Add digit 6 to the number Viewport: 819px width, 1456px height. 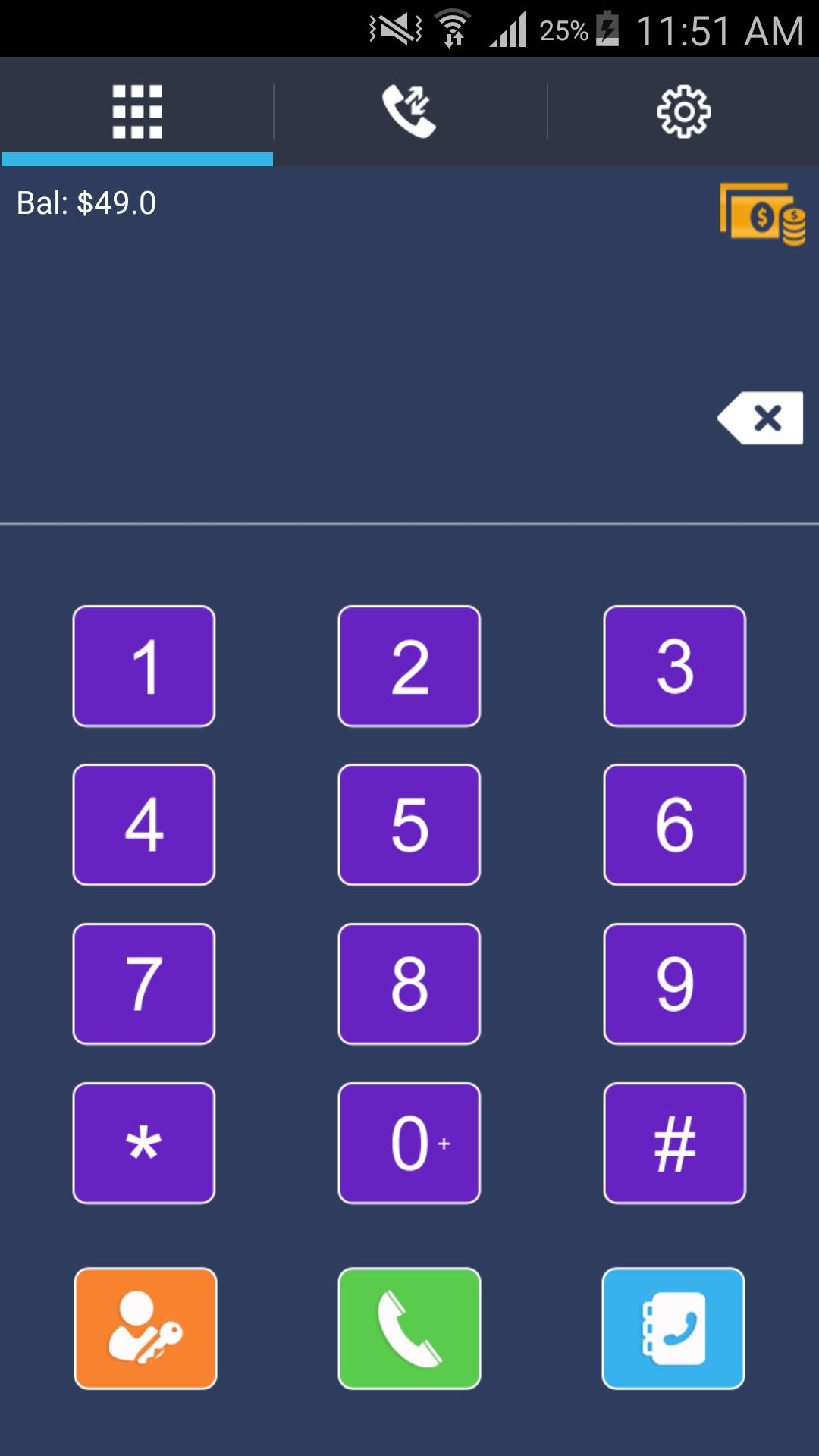tap(675, 825)
